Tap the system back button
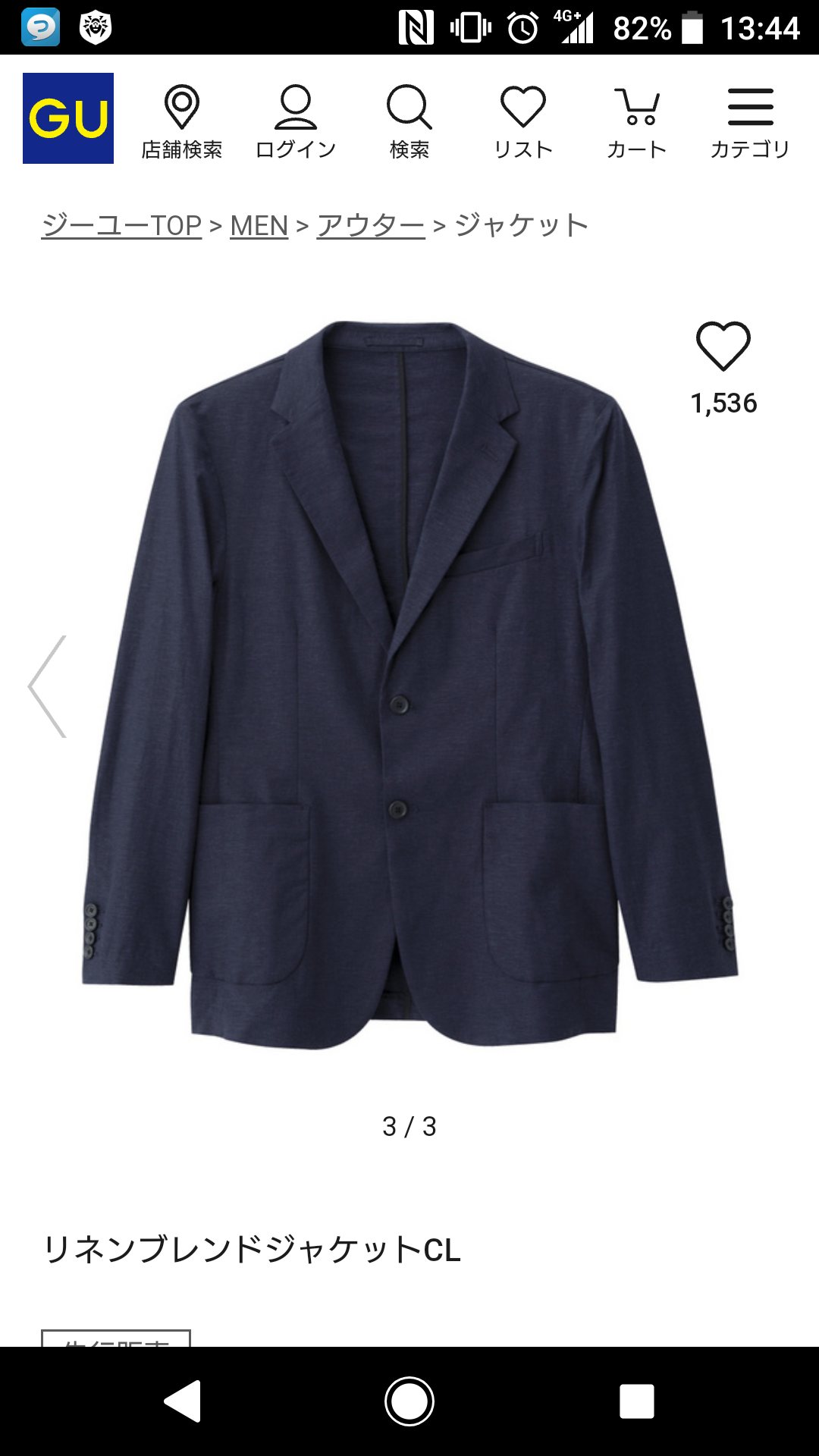Screen dimensions: 819x1456 (183, 1401)
